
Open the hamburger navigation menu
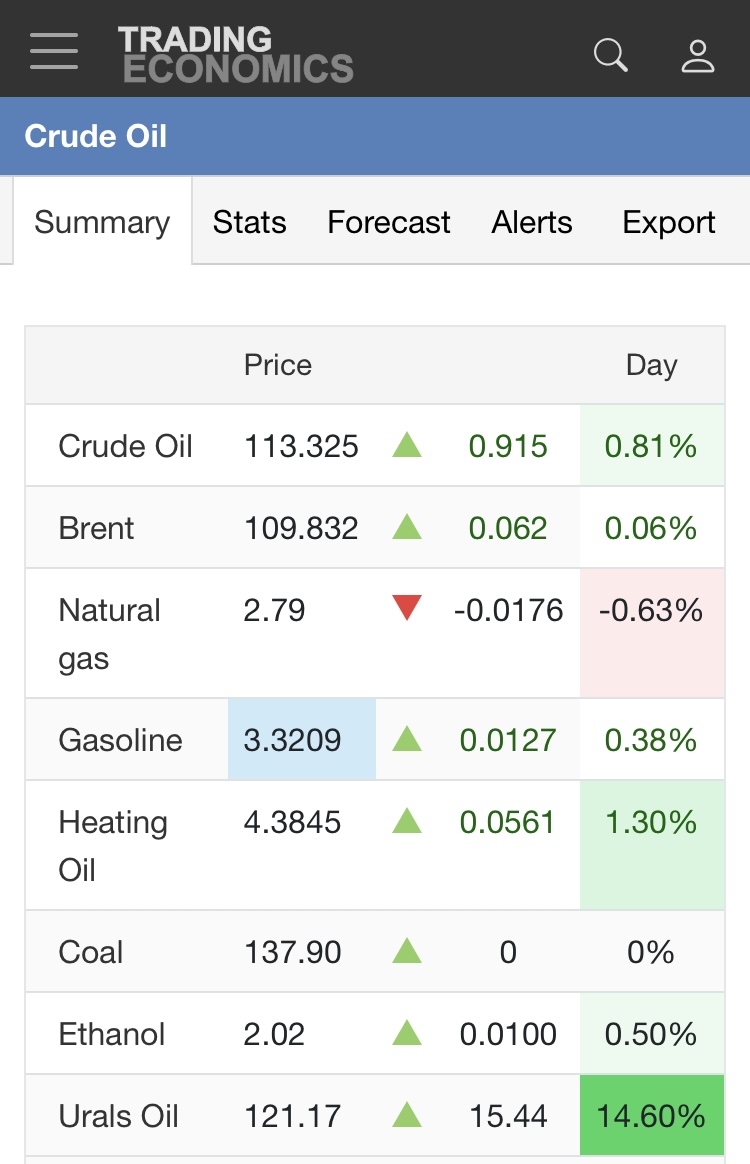pos(54,51)
